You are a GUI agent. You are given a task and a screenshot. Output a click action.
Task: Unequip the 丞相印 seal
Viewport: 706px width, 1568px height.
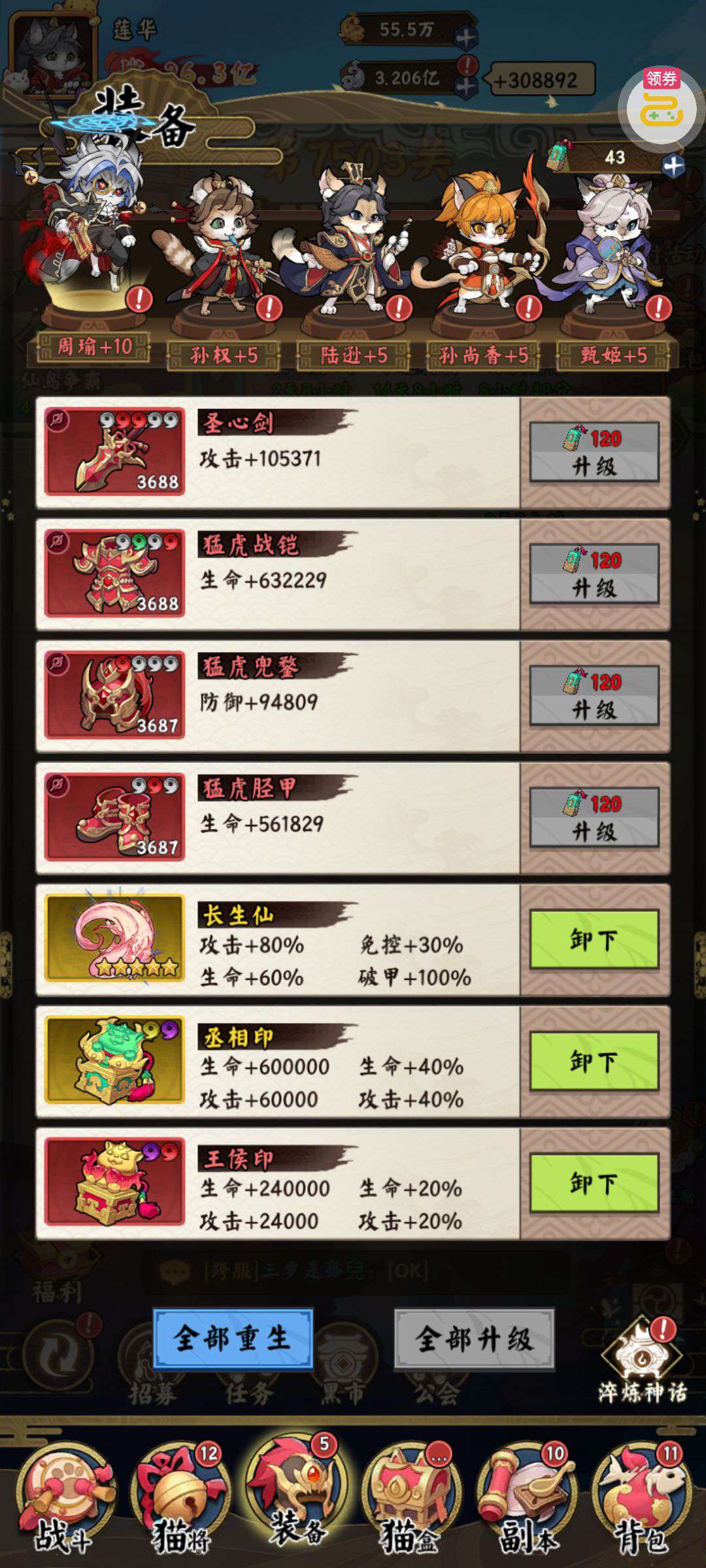[x=594, y=1061]
